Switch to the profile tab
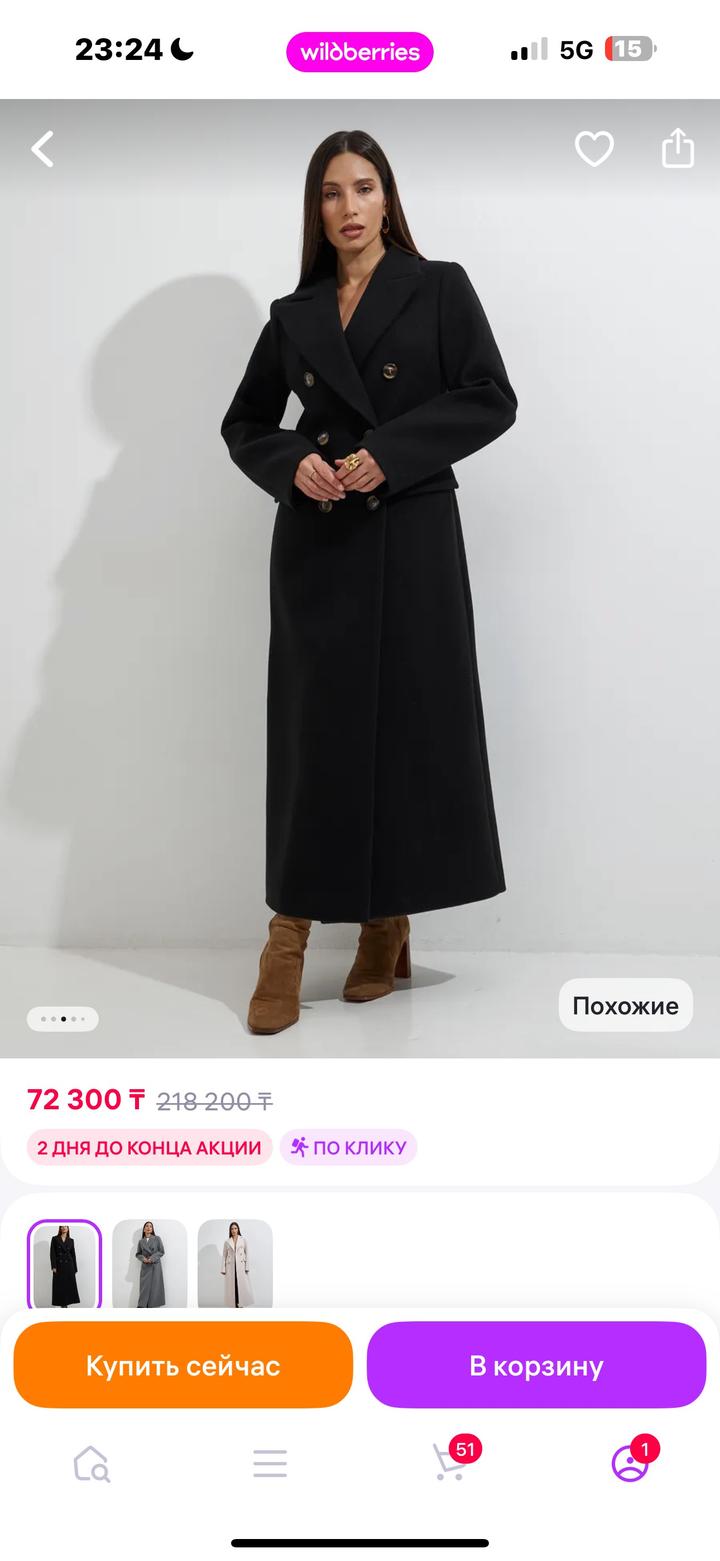Screen dimensions: 720x1561 (630, 1464)
